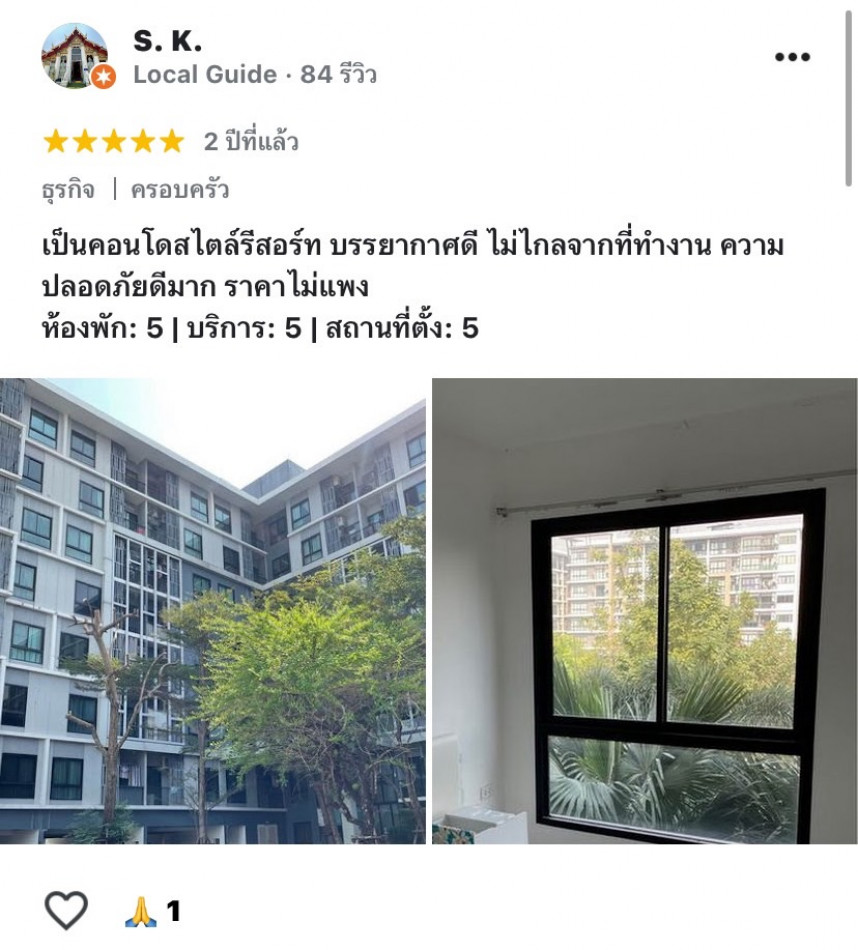View the room window photo

click(x=645, y=611)
